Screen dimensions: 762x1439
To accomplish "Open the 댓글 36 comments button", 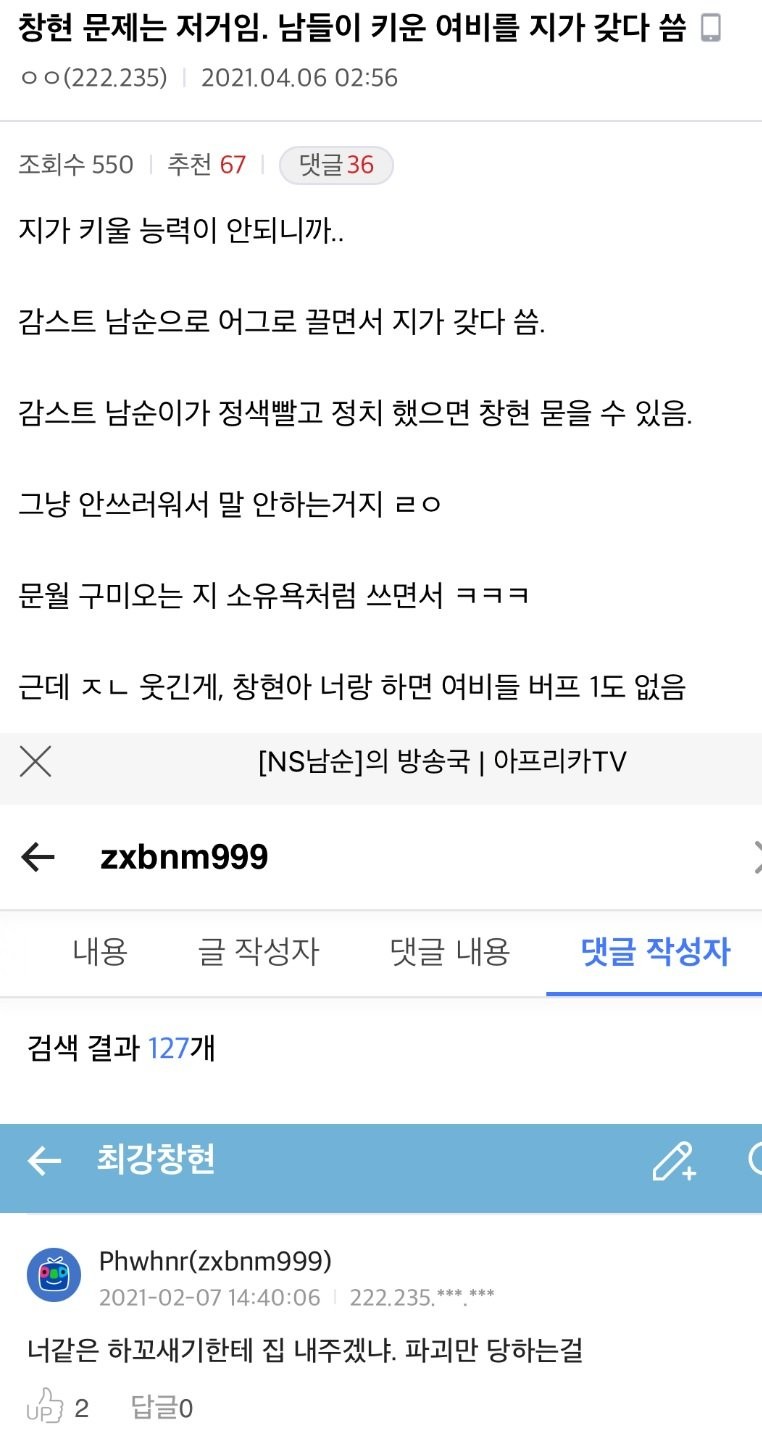I will [336, 166].
